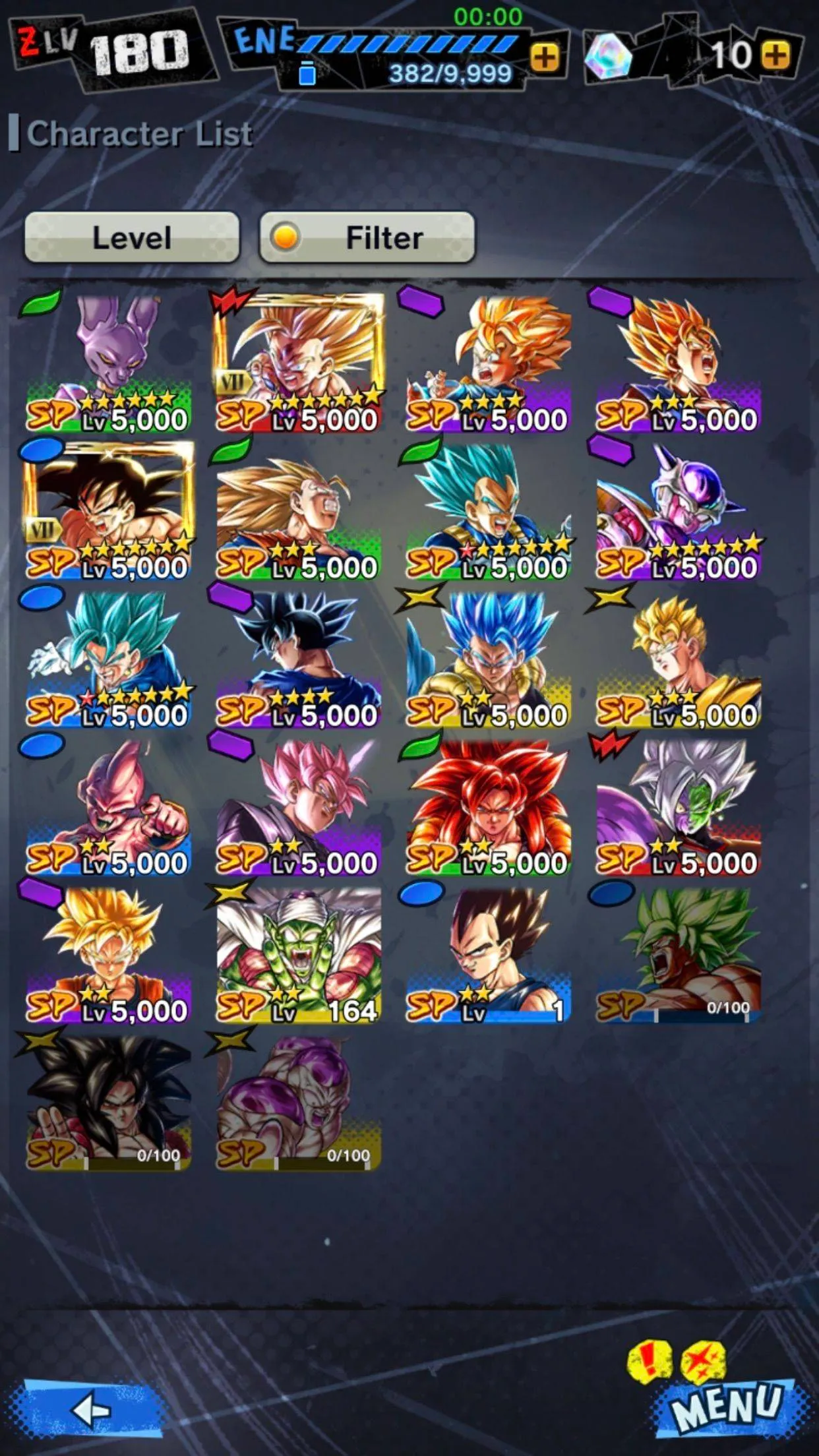Tap the plus icon to refill energy
Image resolution: width=819 pixels, height=1456 pixels.
[544, 57]
